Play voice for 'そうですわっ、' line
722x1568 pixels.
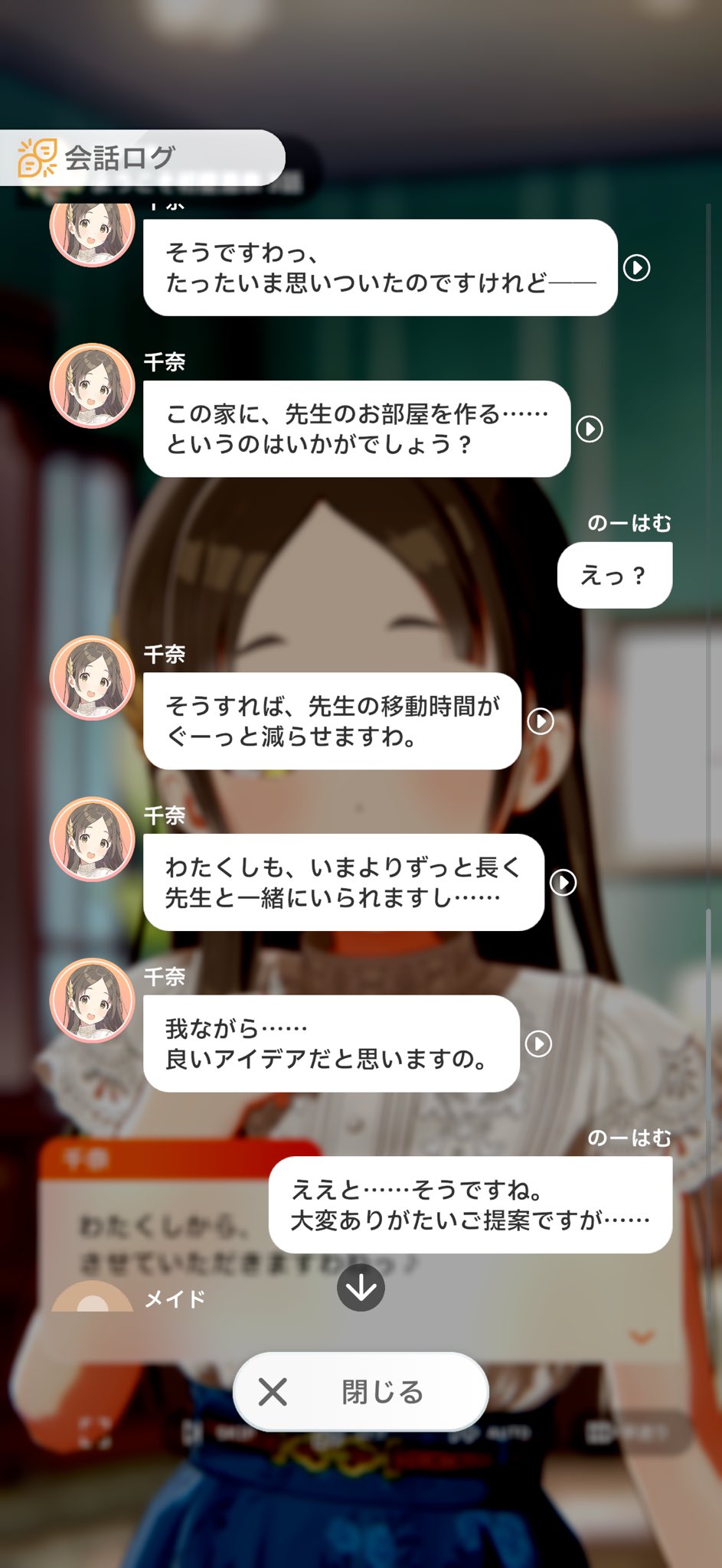coord(636,268)
